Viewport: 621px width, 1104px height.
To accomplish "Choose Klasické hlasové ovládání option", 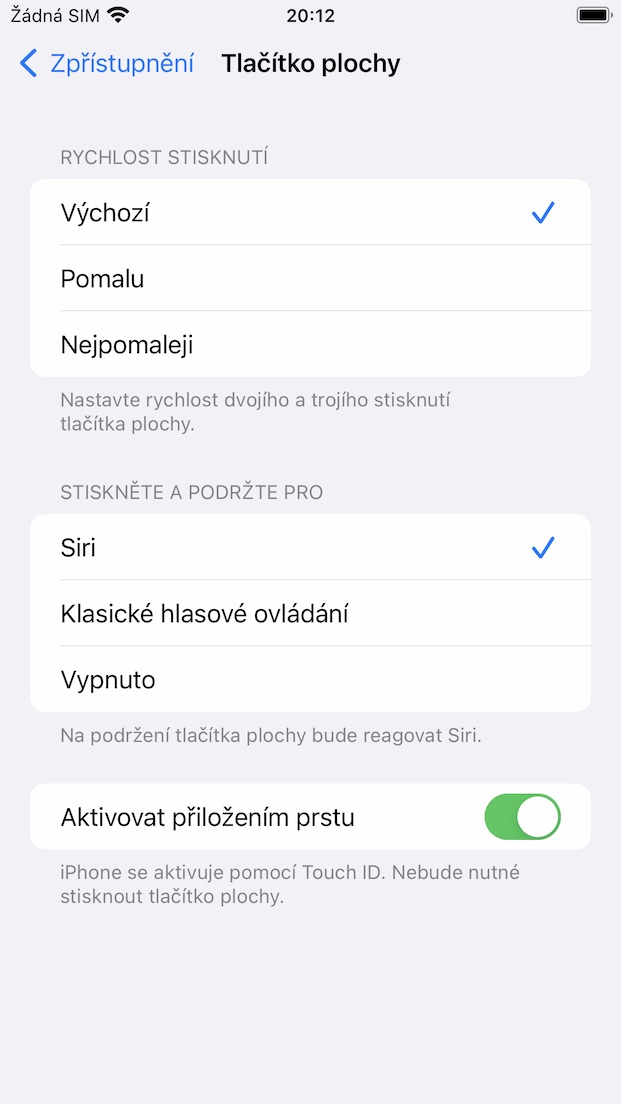I will pos(310,614).
